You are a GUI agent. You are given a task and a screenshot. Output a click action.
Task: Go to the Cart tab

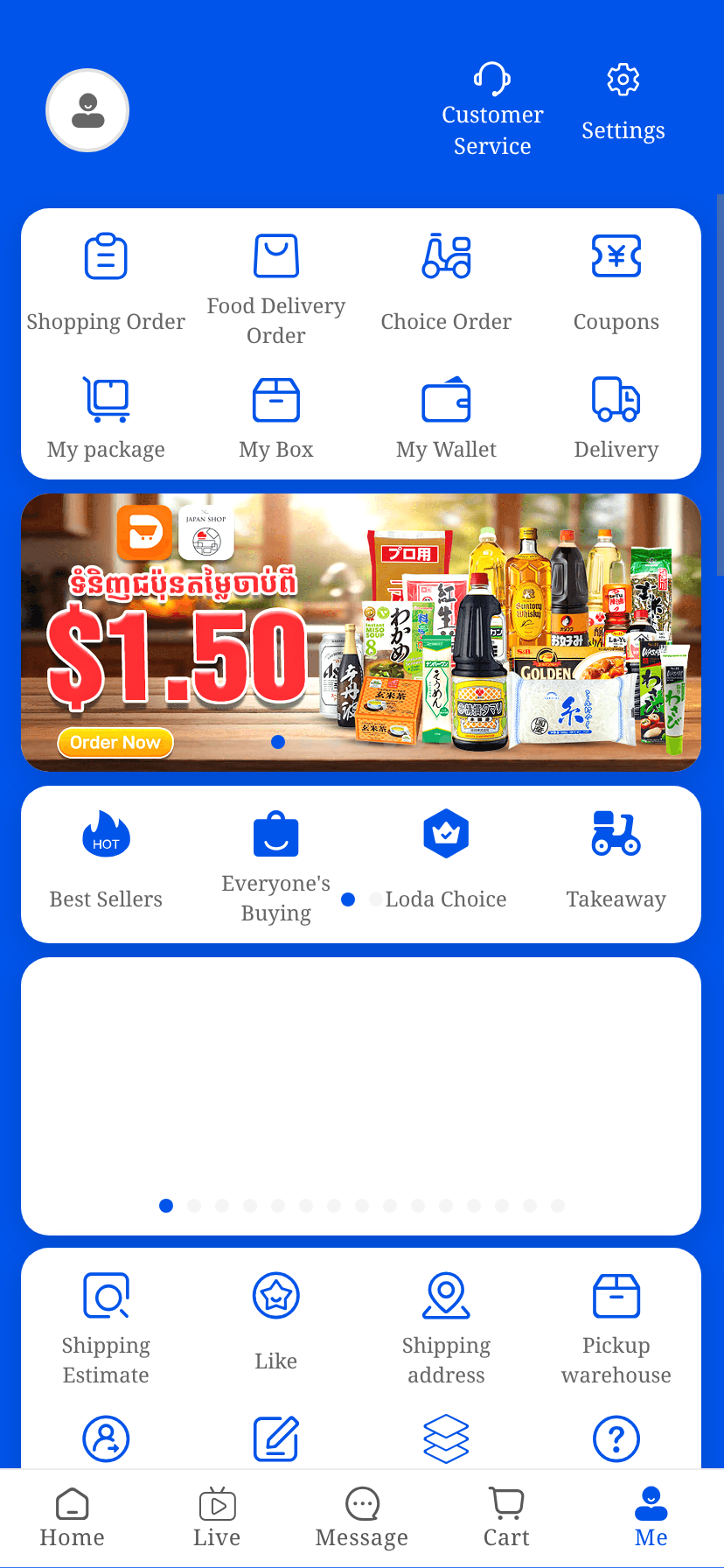pos(506,1518)
